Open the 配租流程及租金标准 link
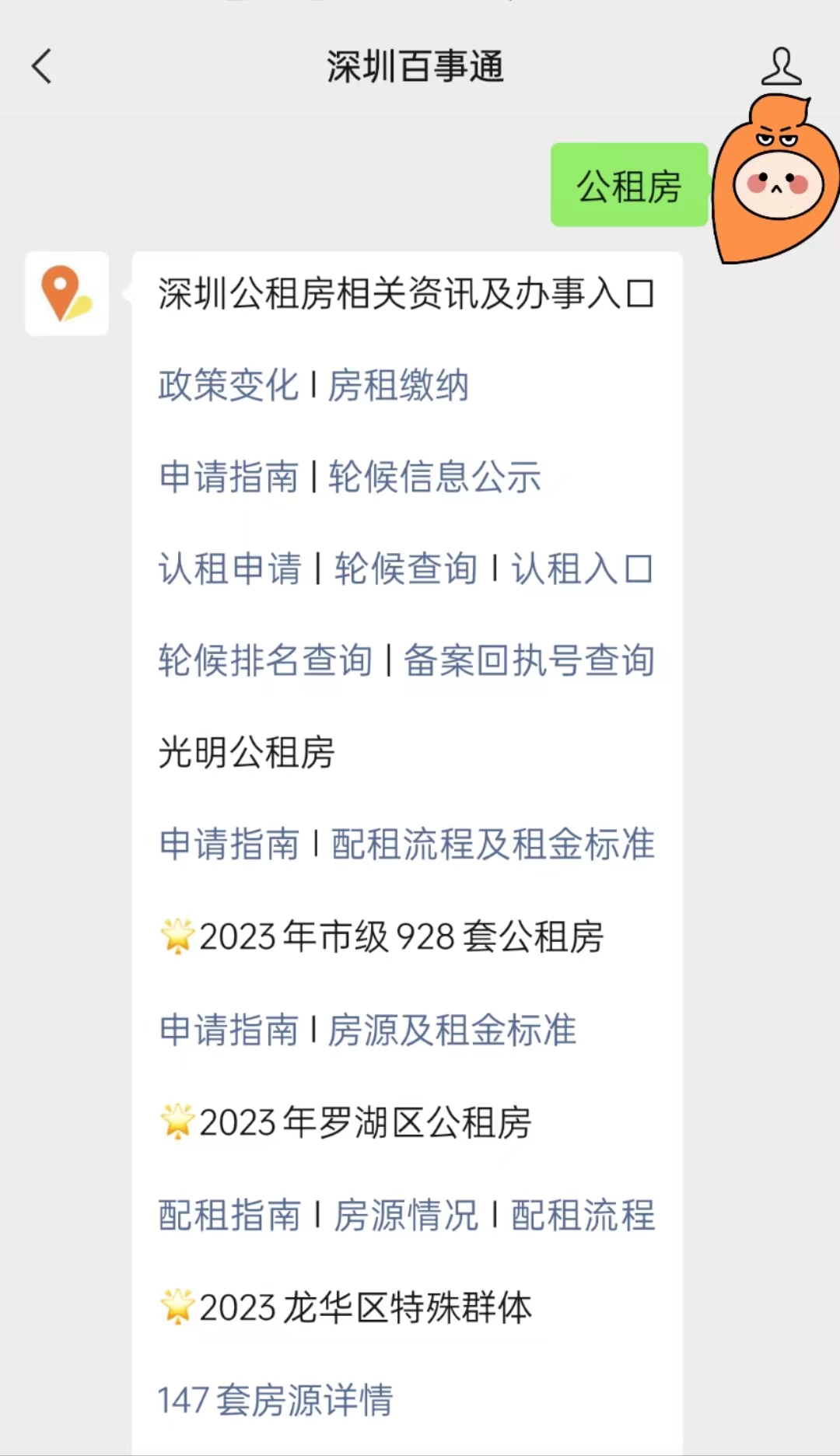 click(x=492, y=844)
